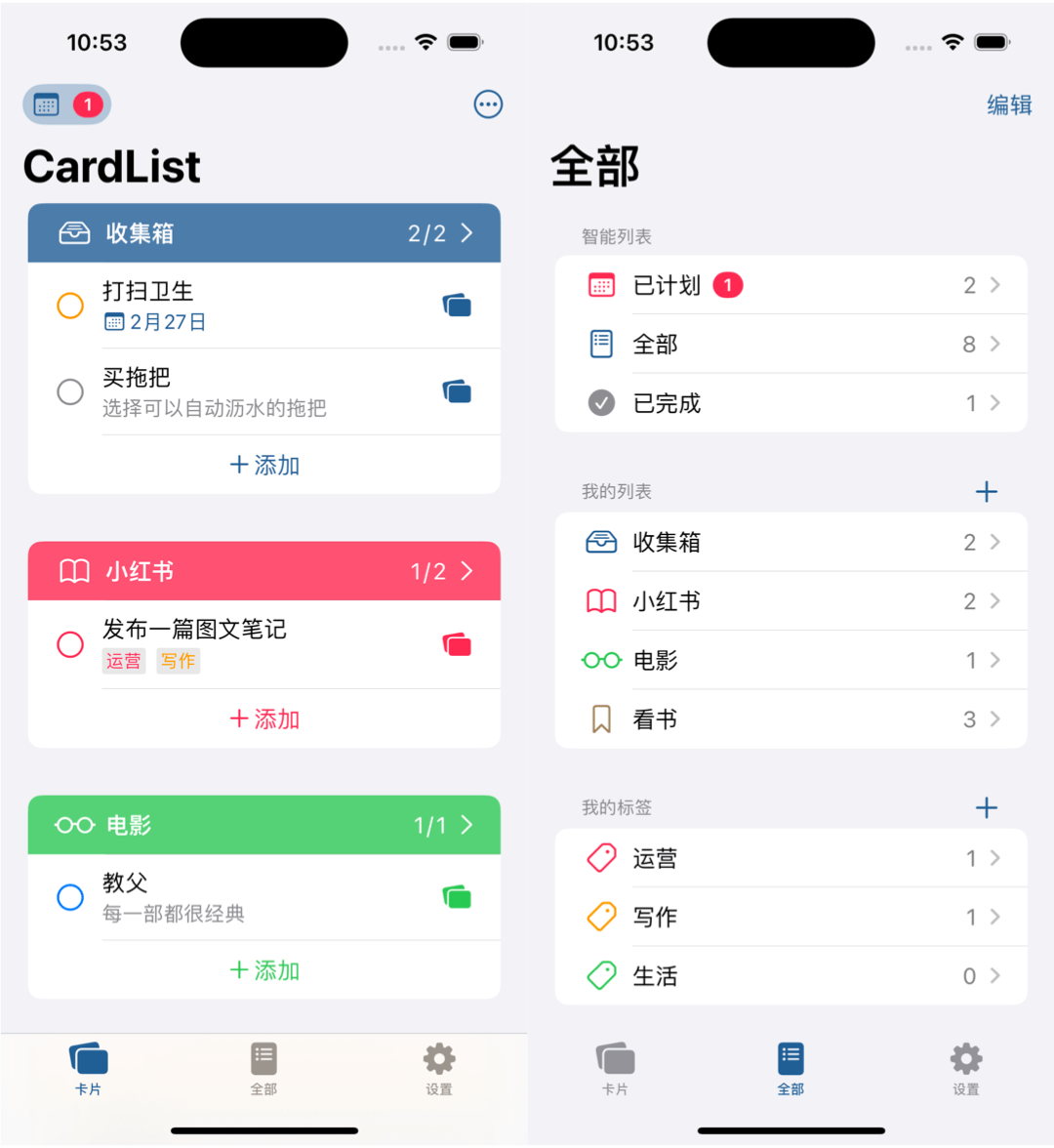
Task: Check off the 买拖把 task
Action: (x=70, y=391)
